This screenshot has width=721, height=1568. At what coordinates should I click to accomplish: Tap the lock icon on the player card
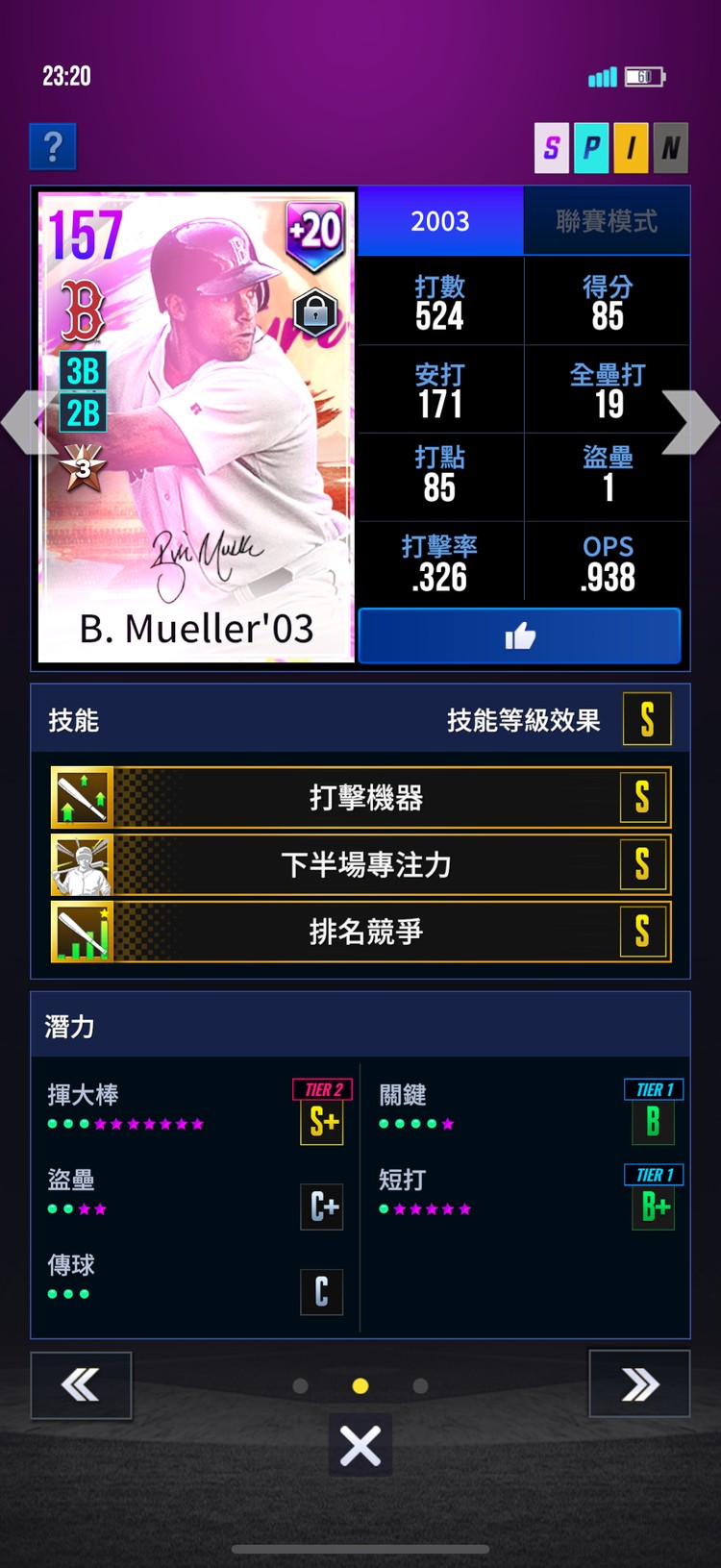tap(316, 311)
